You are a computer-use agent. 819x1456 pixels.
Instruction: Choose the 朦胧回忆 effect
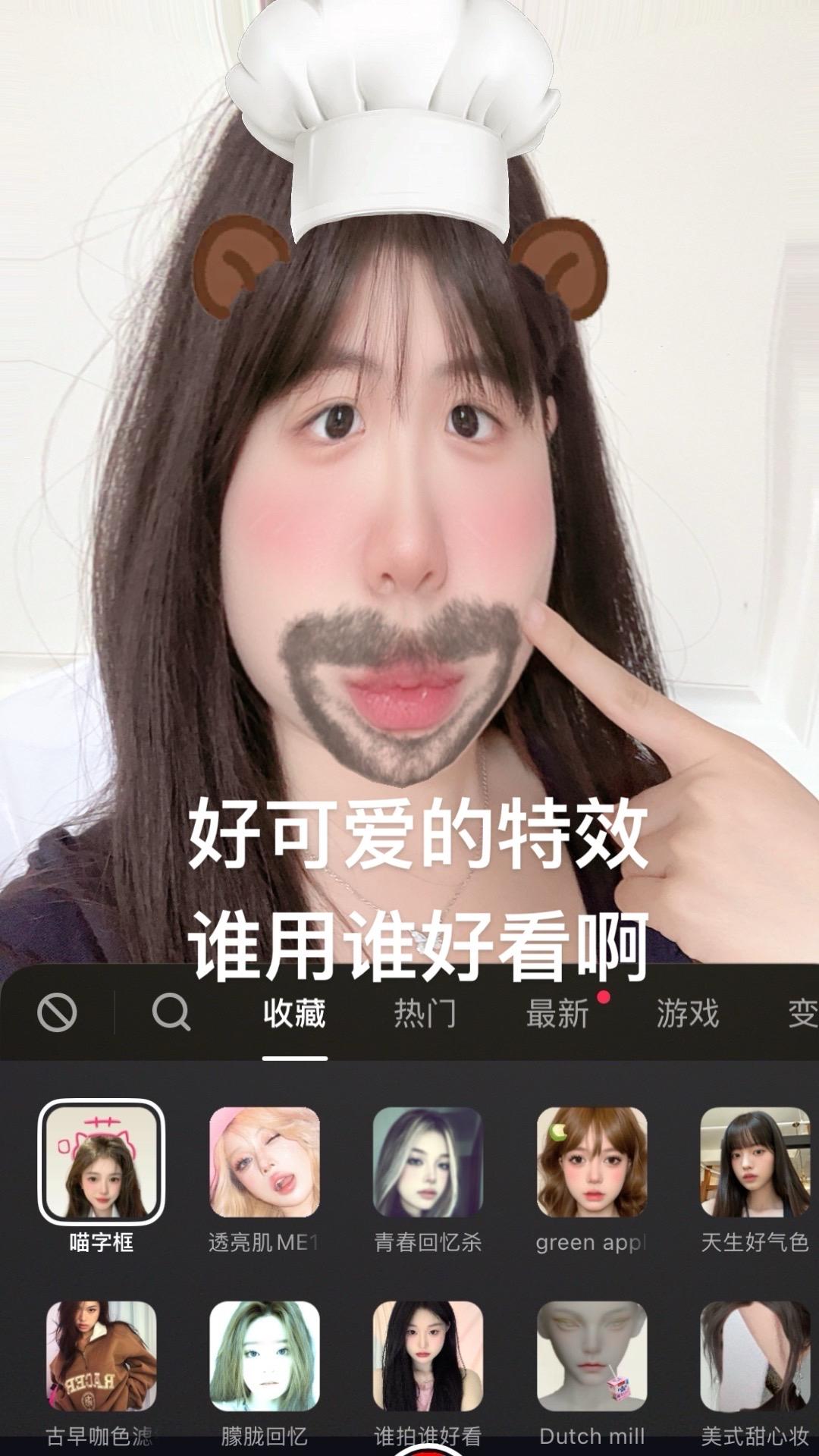click(264, 1356)
